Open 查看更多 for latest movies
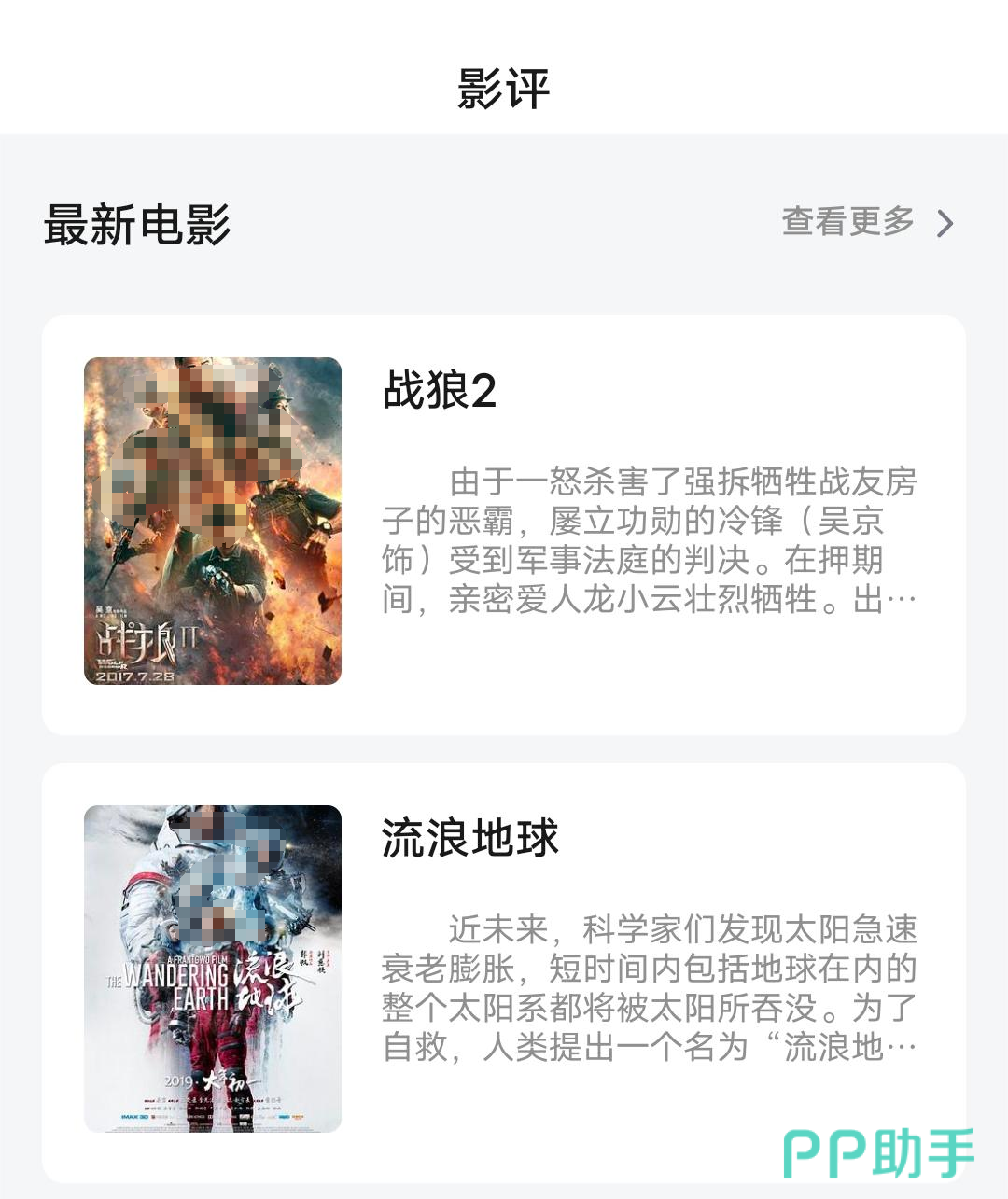 pyautogui.click(x=866, y=223)
